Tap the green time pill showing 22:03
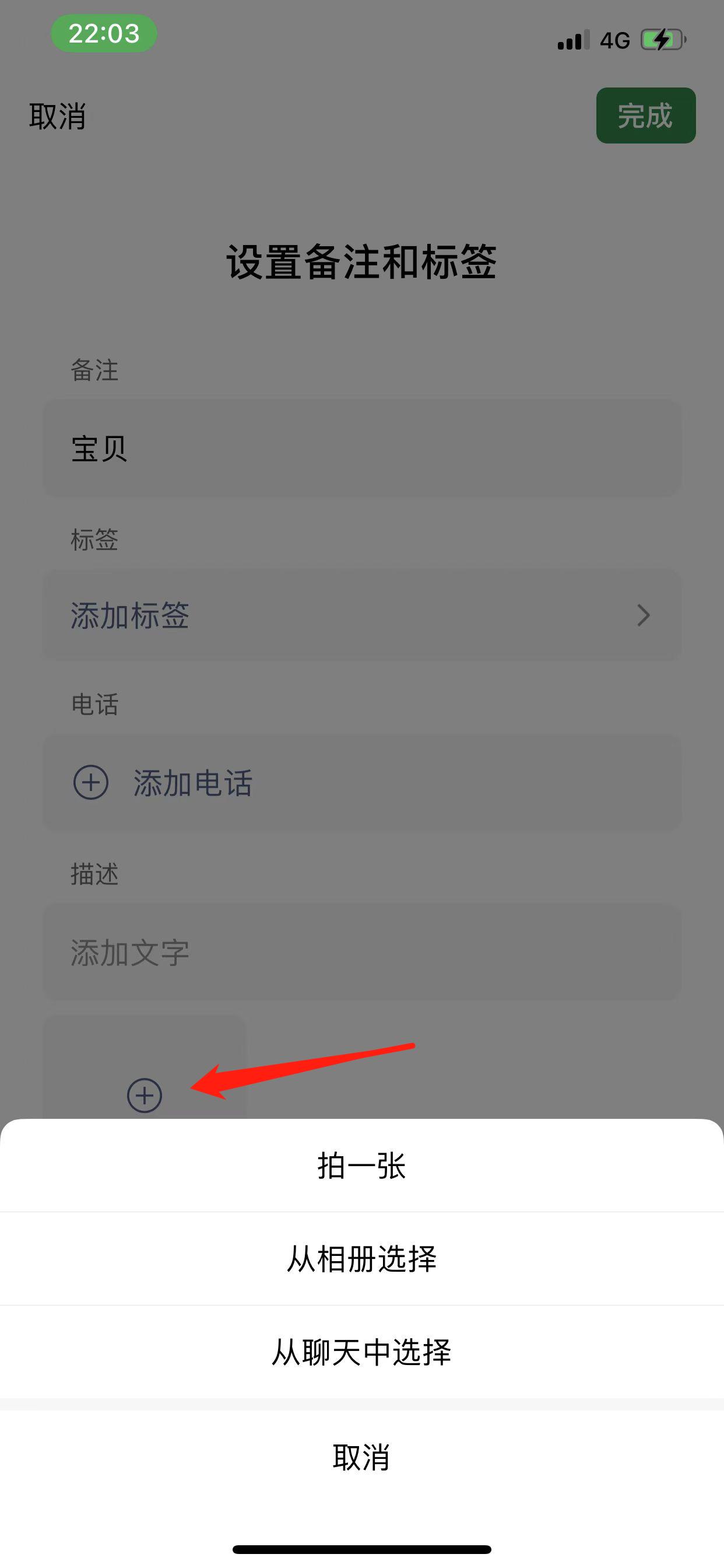This screenshot has width=724, height=1568. pos(105,34)
